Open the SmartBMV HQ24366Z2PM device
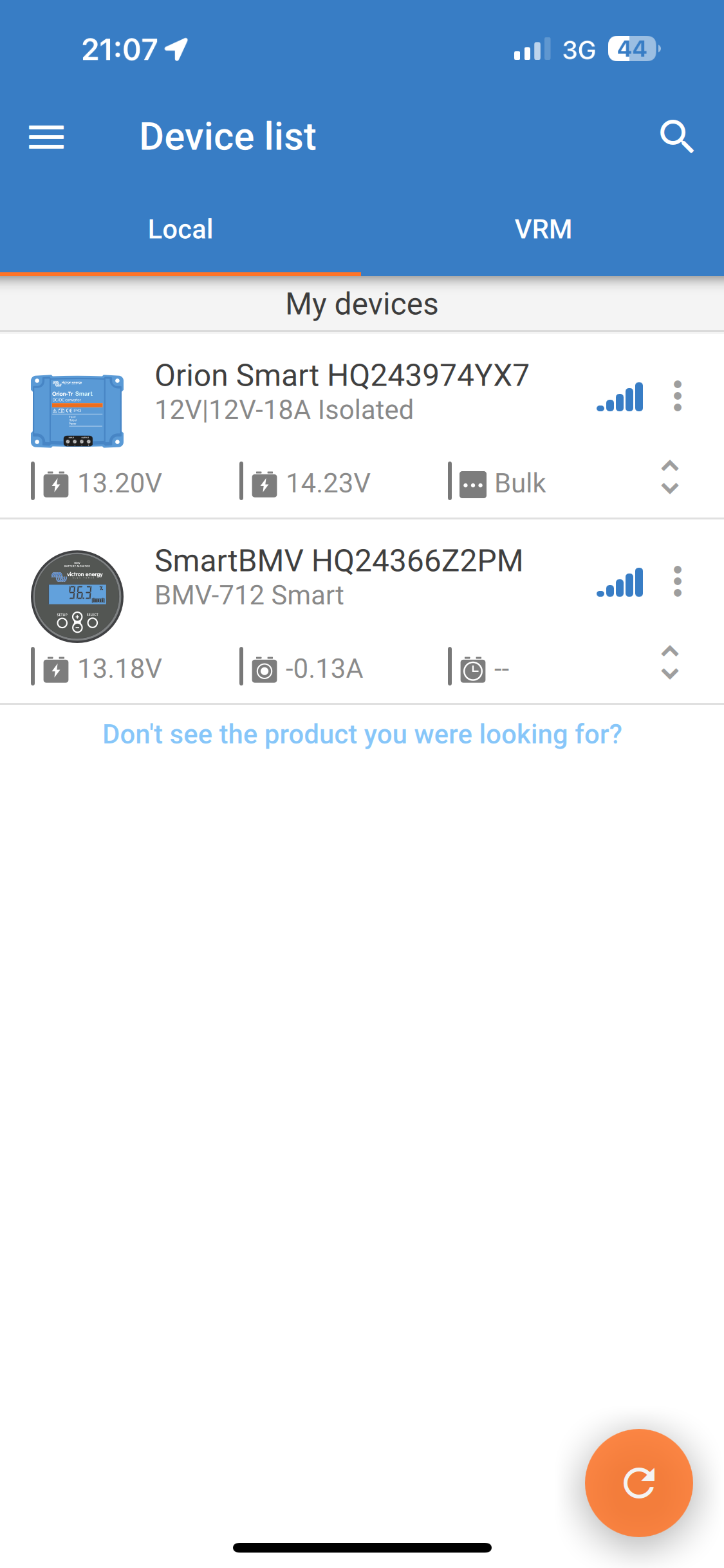This screenshot has width=724, height=1568. [338, 577]
